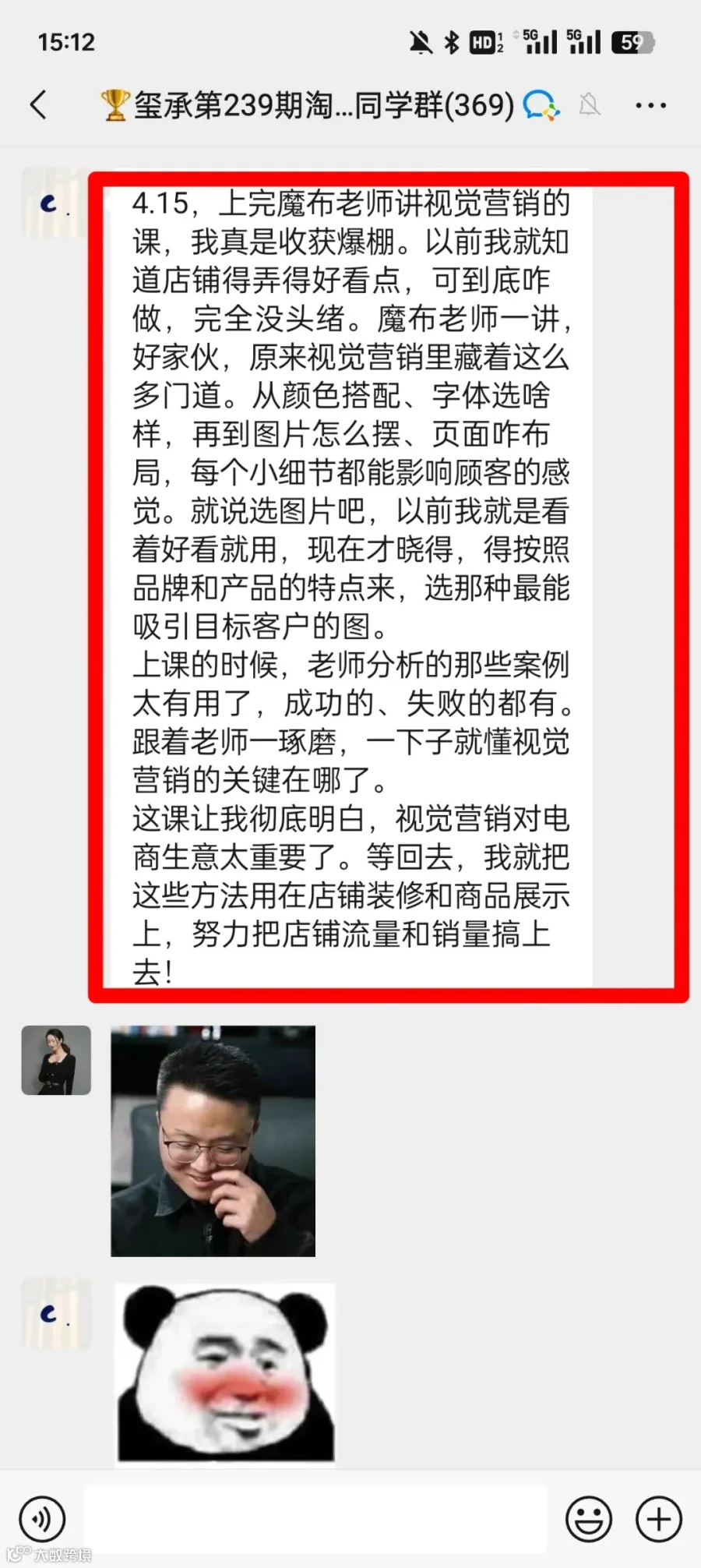The height and width of the screenshot is (1568, 701).
Task: View profile of the woman in black
Action: tap(56, 1060)
